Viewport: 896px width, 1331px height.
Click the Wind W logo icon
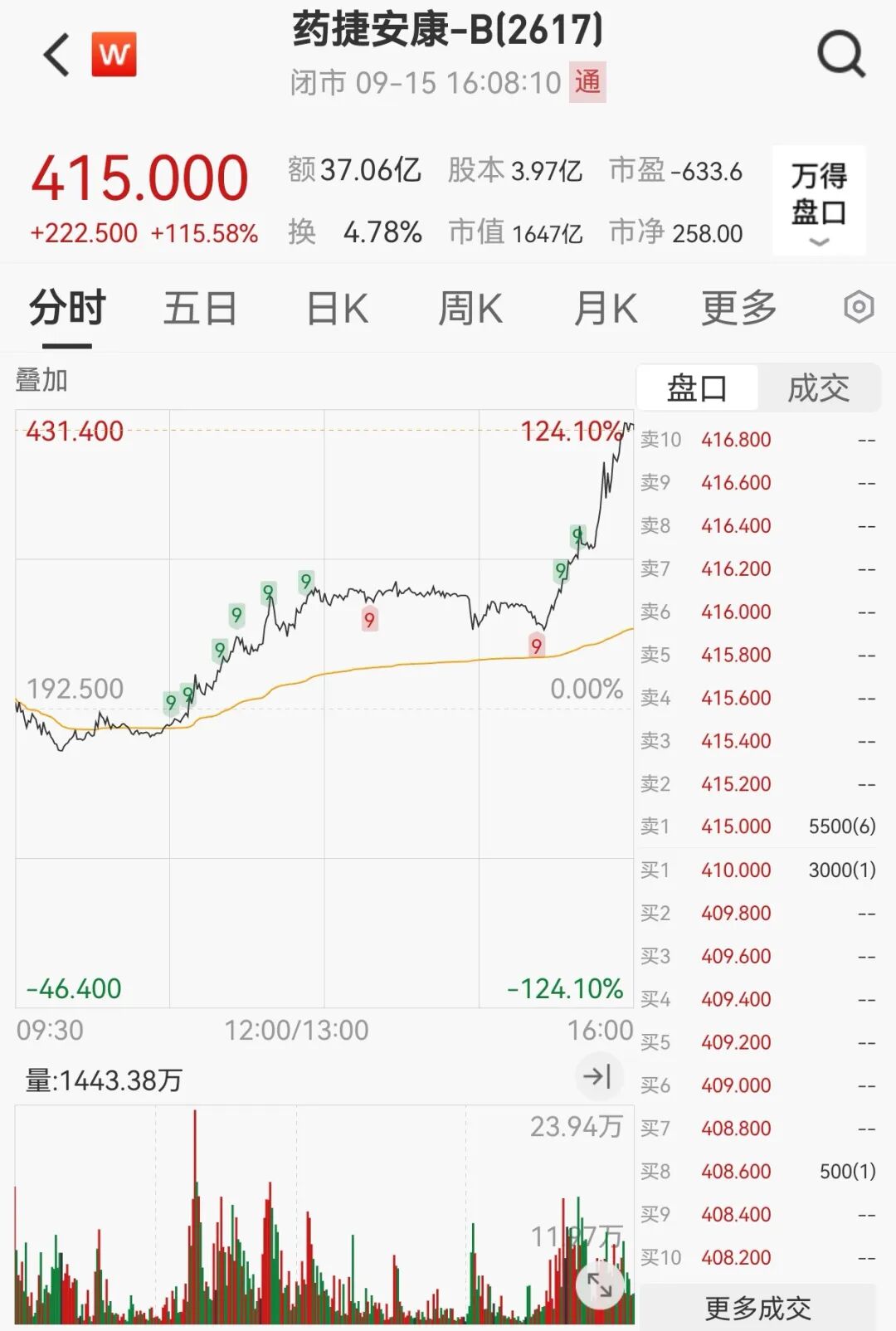tap(114, 54)
